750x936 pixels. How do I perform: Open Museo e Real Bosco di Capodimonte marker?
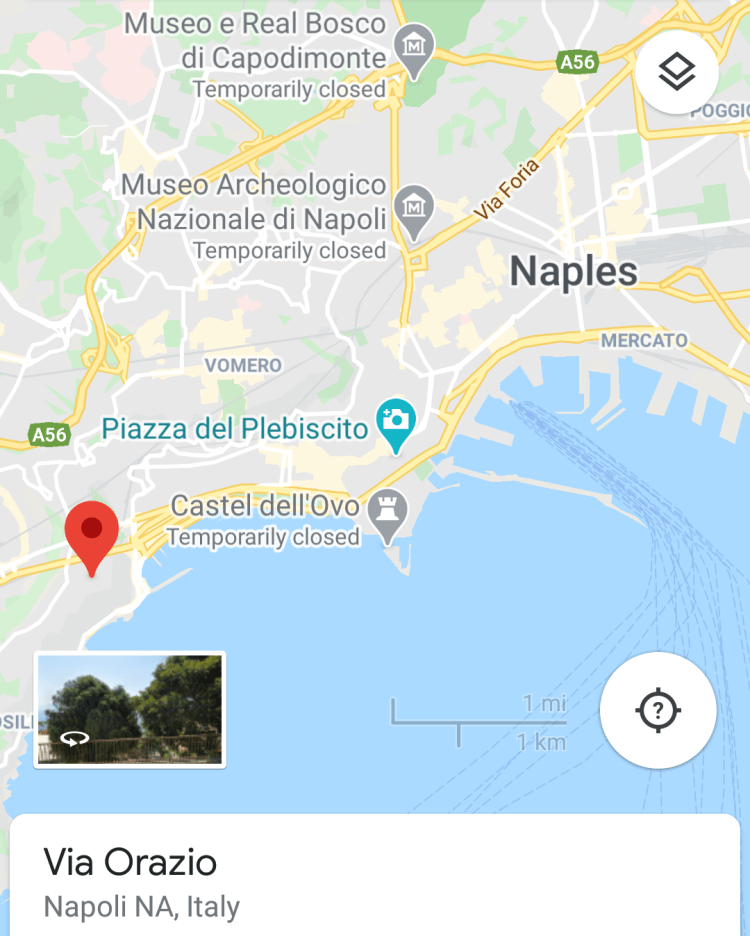click(411, 49)
